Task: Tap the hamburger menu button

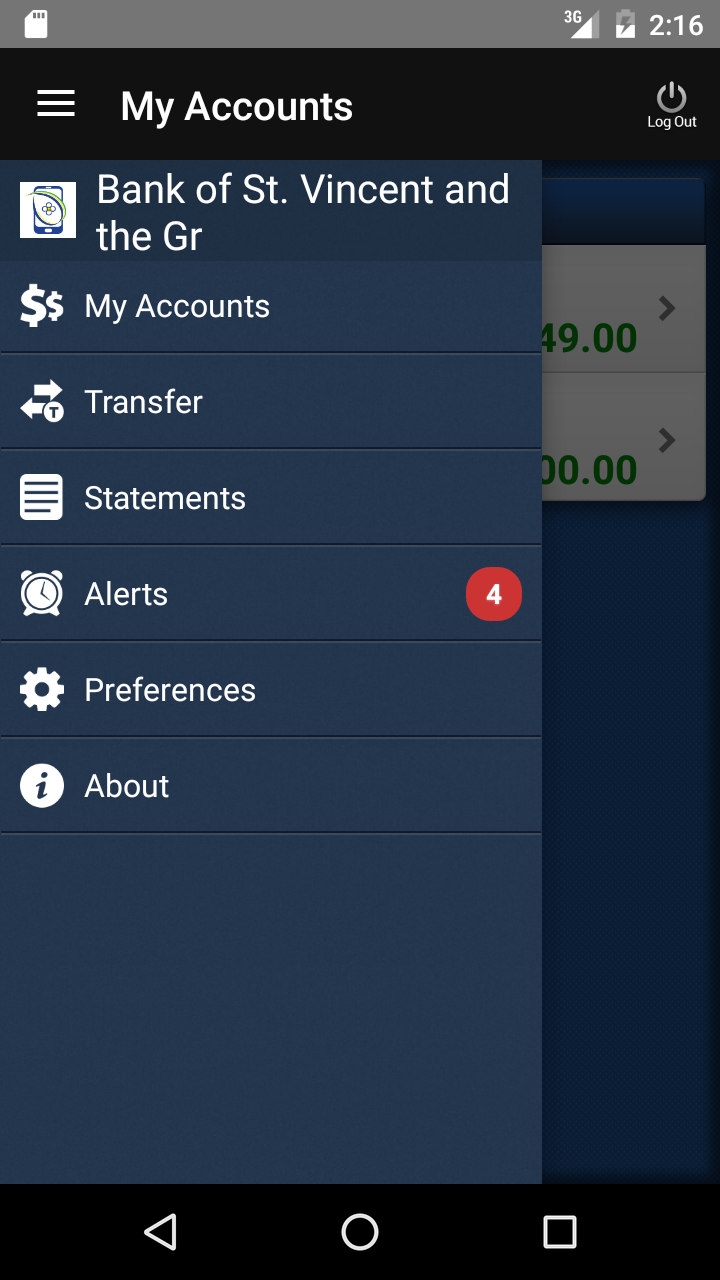Action: pyautogui.click(x=56, y=104)
